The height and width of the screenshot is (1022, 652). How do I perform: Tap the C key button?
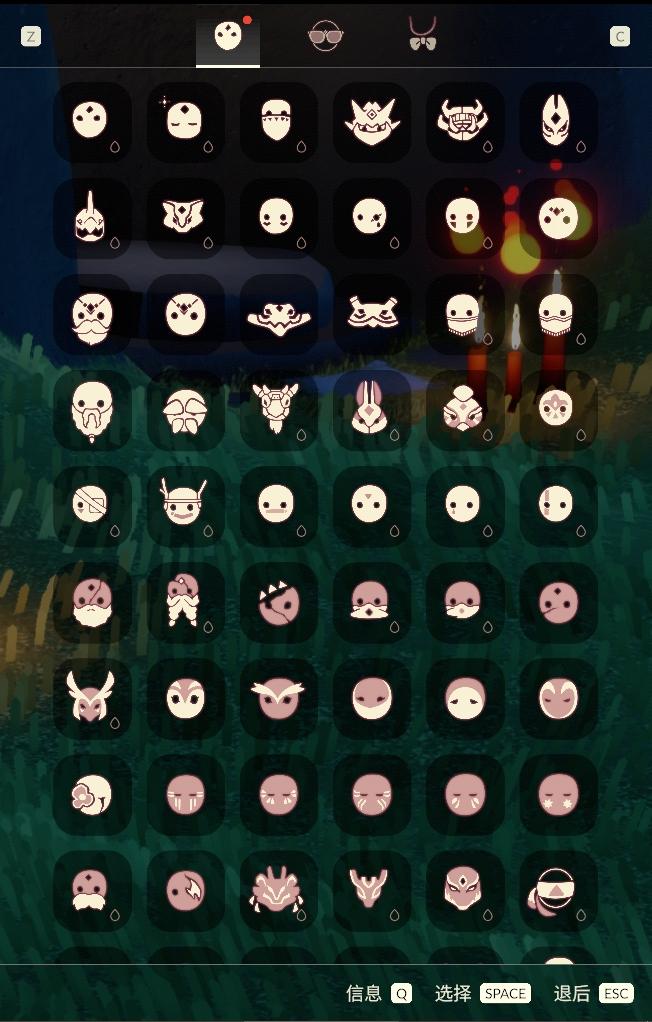pos(620,37)
